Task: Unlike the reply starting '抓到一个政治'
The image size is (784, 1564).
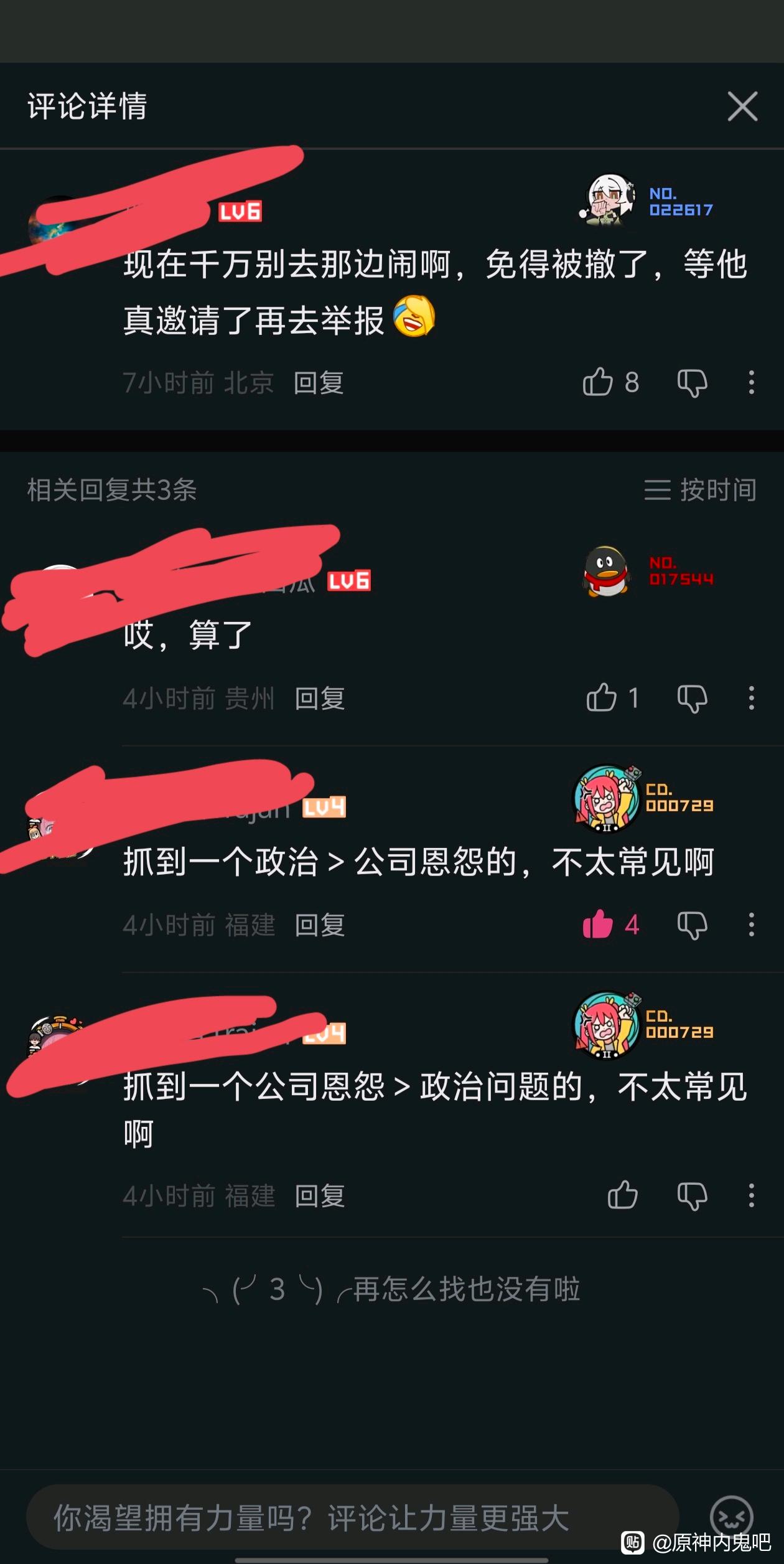Action: click(x=598, y=925)
